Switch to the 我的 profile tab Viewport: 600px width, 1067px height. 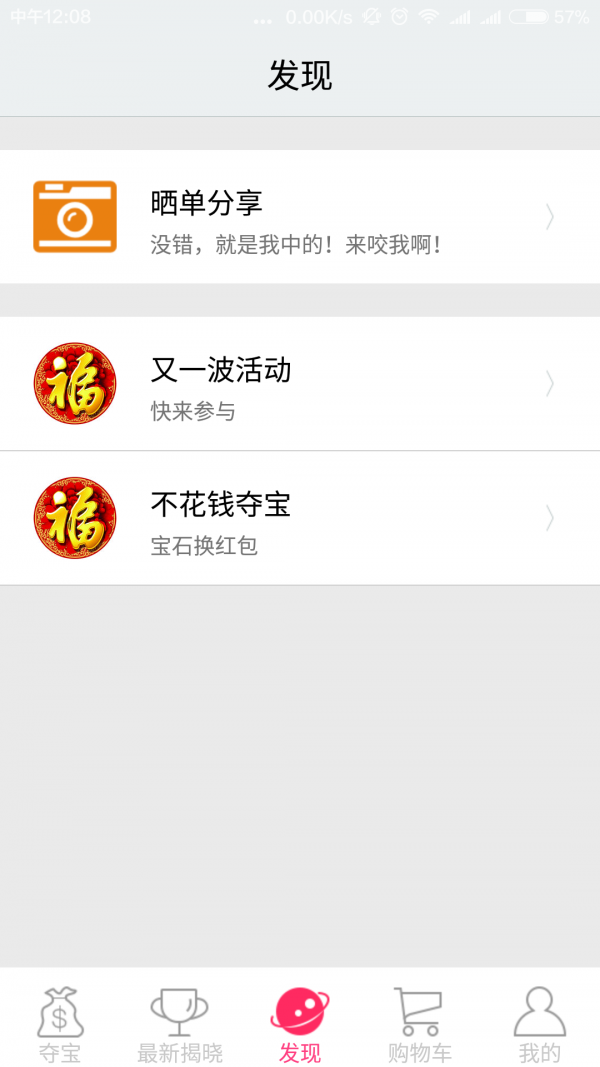[x=540, y=1024]
